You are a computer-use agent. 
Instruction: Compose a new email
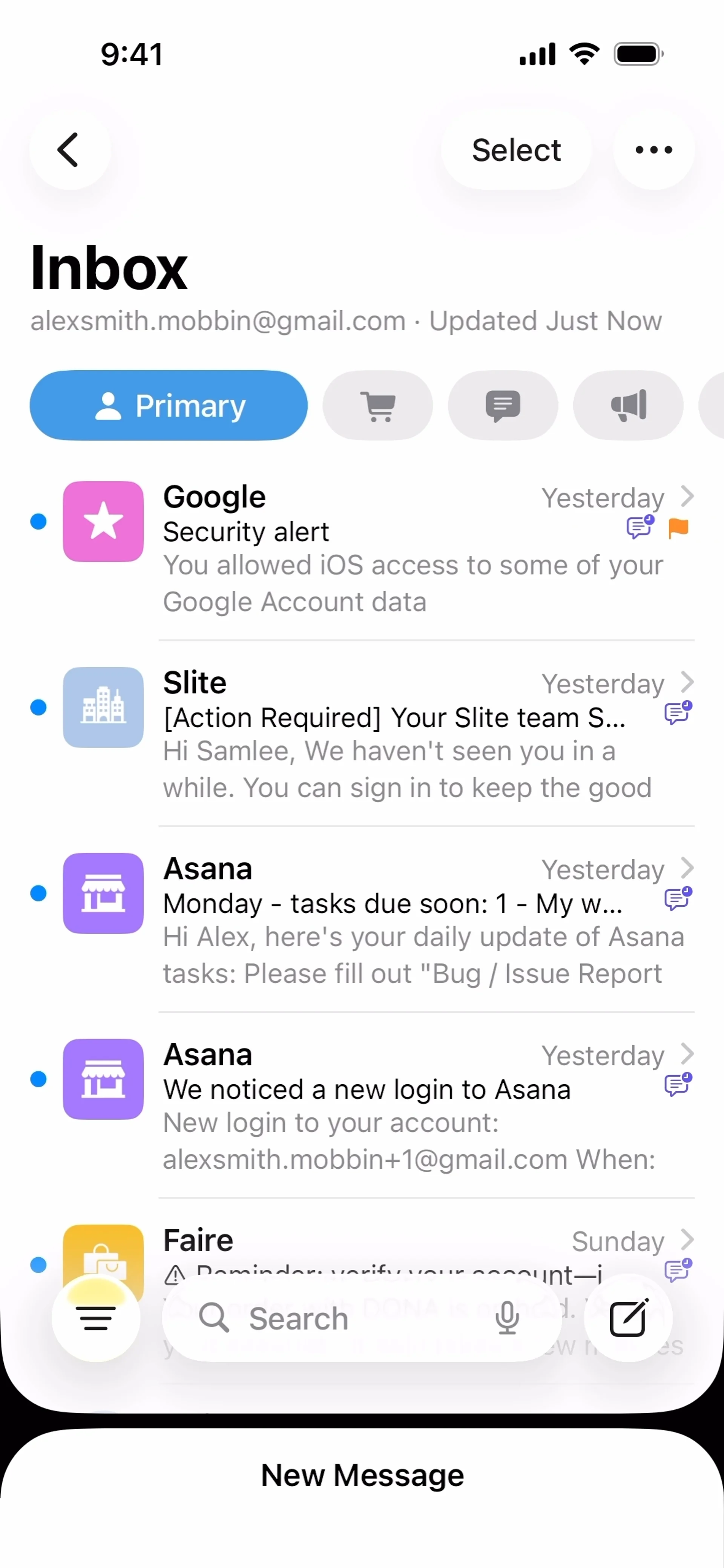pyautogui.click(x=628, y=1318)
